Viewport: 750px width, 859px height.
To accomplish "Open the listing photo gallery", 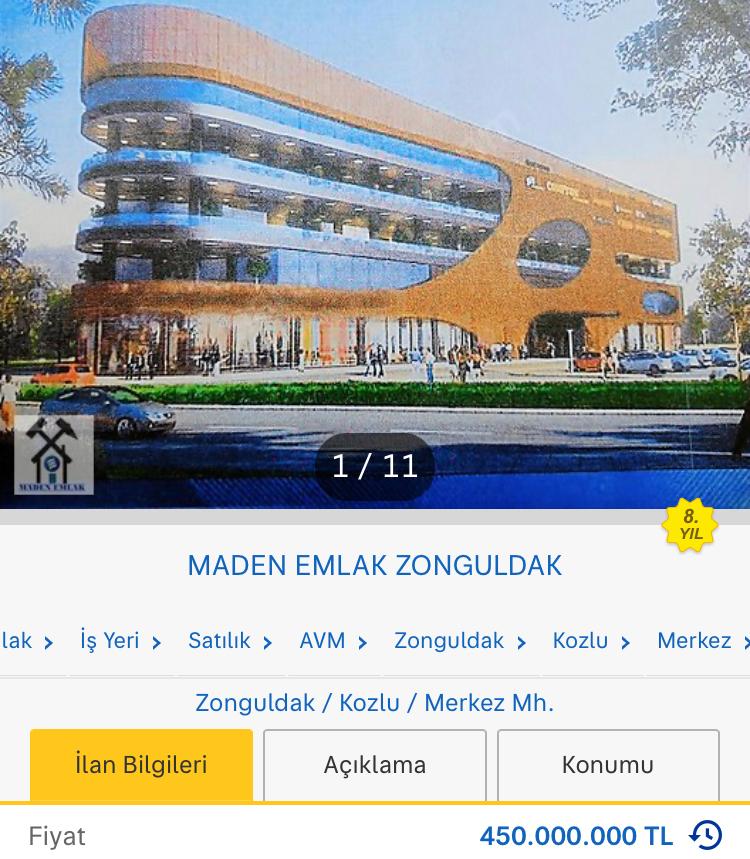I will [375, 250].
